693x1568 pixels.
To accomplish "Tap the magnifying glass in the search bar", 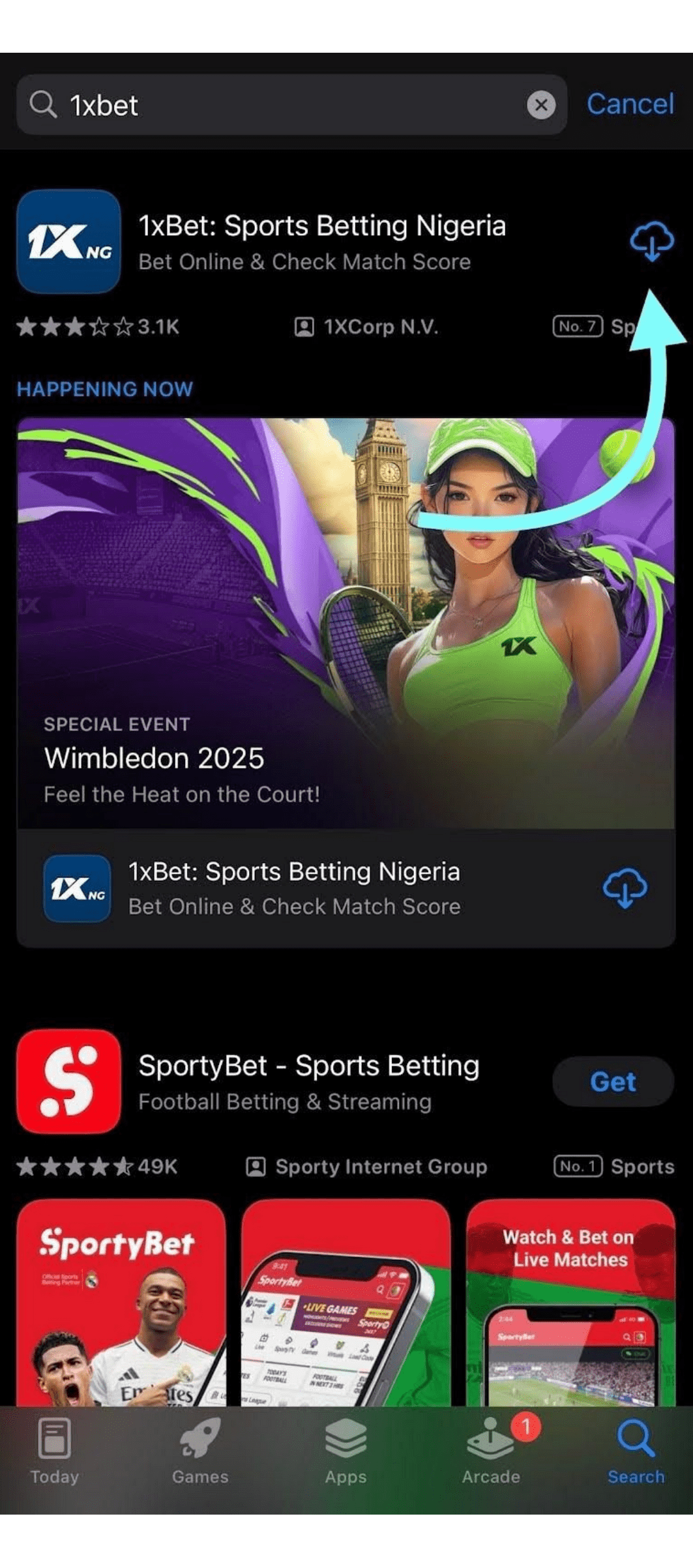I will pyautogui.click(x=43, y=105).
